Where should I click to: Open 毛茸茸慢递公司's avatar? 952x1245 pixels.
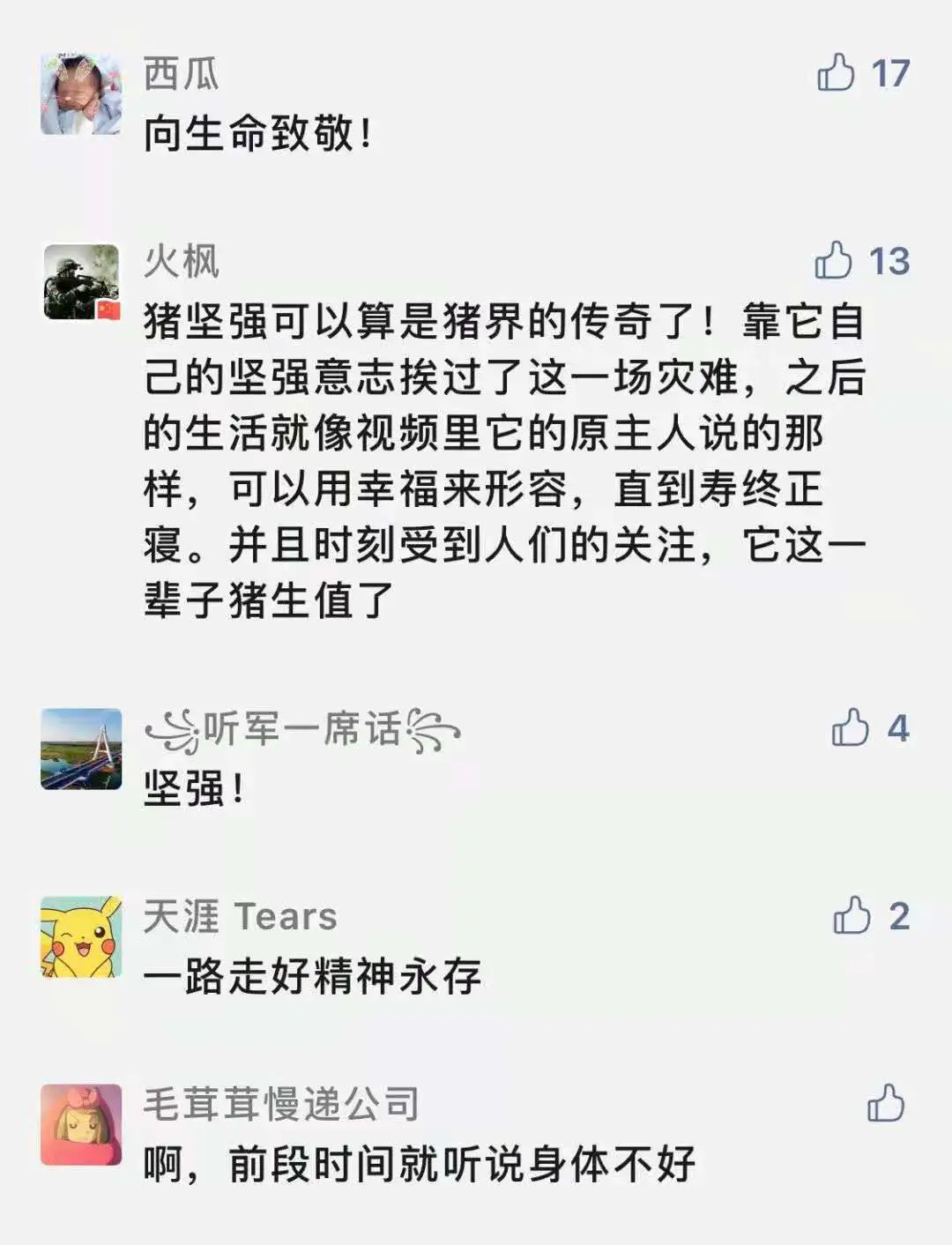click(81, 1124)
